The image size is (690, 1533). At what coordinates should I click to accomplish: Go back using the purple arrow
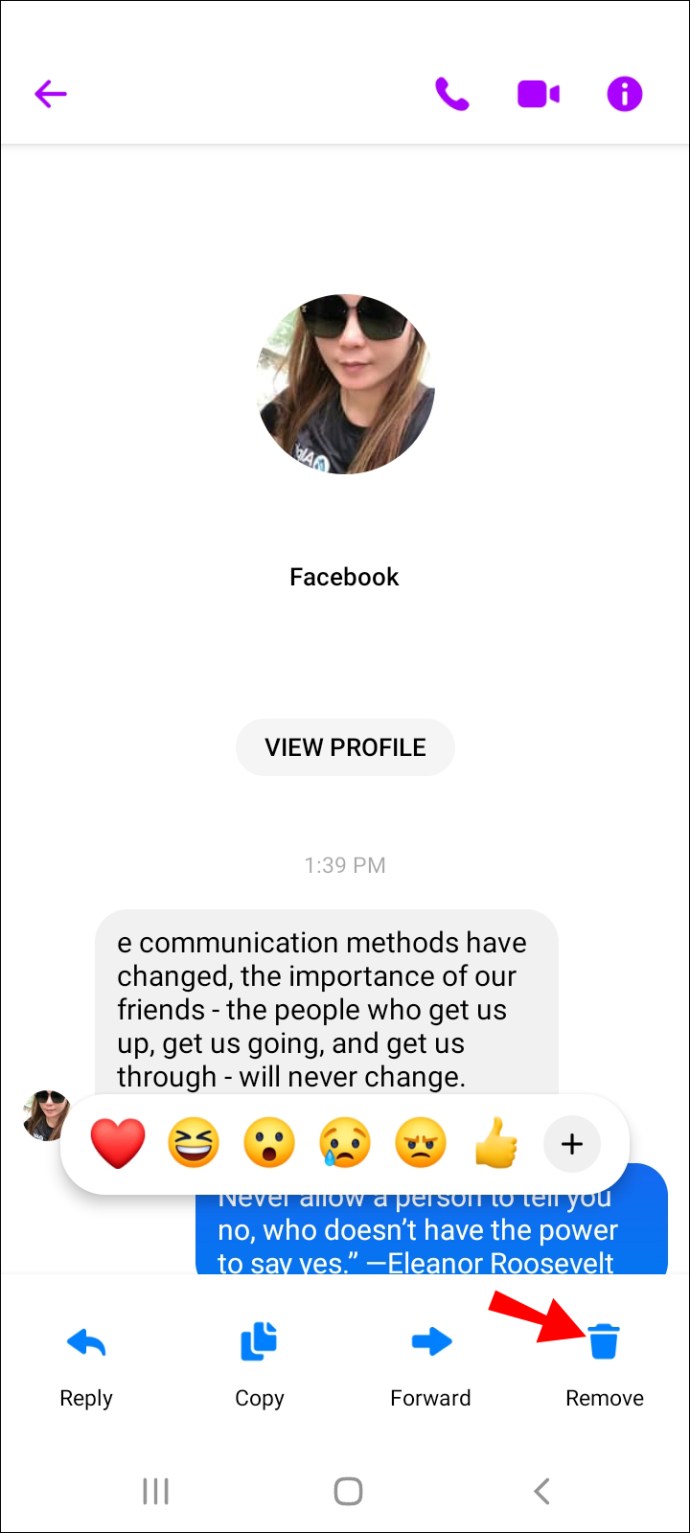50,95
